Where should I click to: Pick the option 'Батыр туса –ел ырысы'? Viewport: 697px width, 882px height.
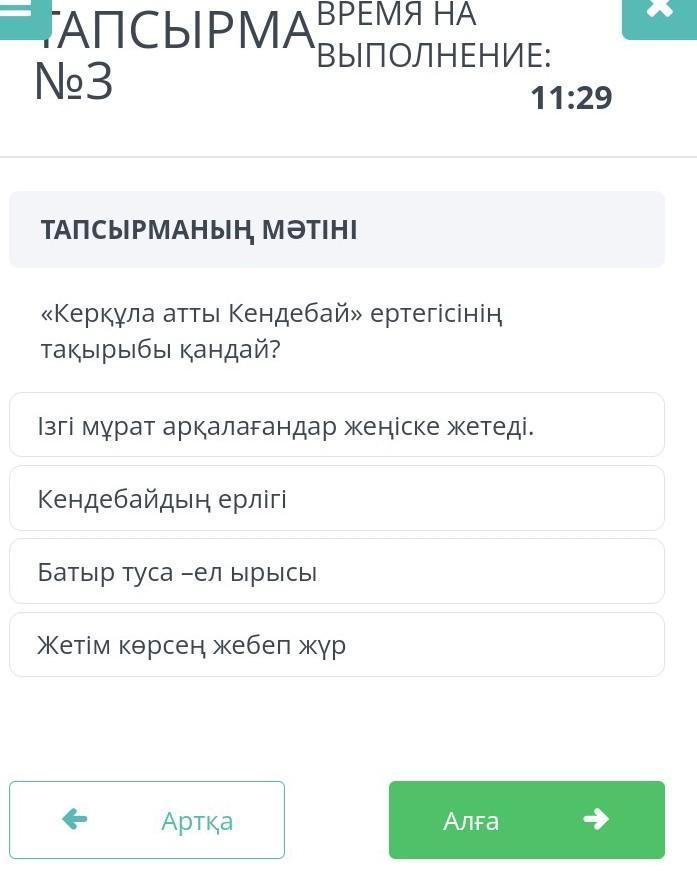click(x=336, y=572)
